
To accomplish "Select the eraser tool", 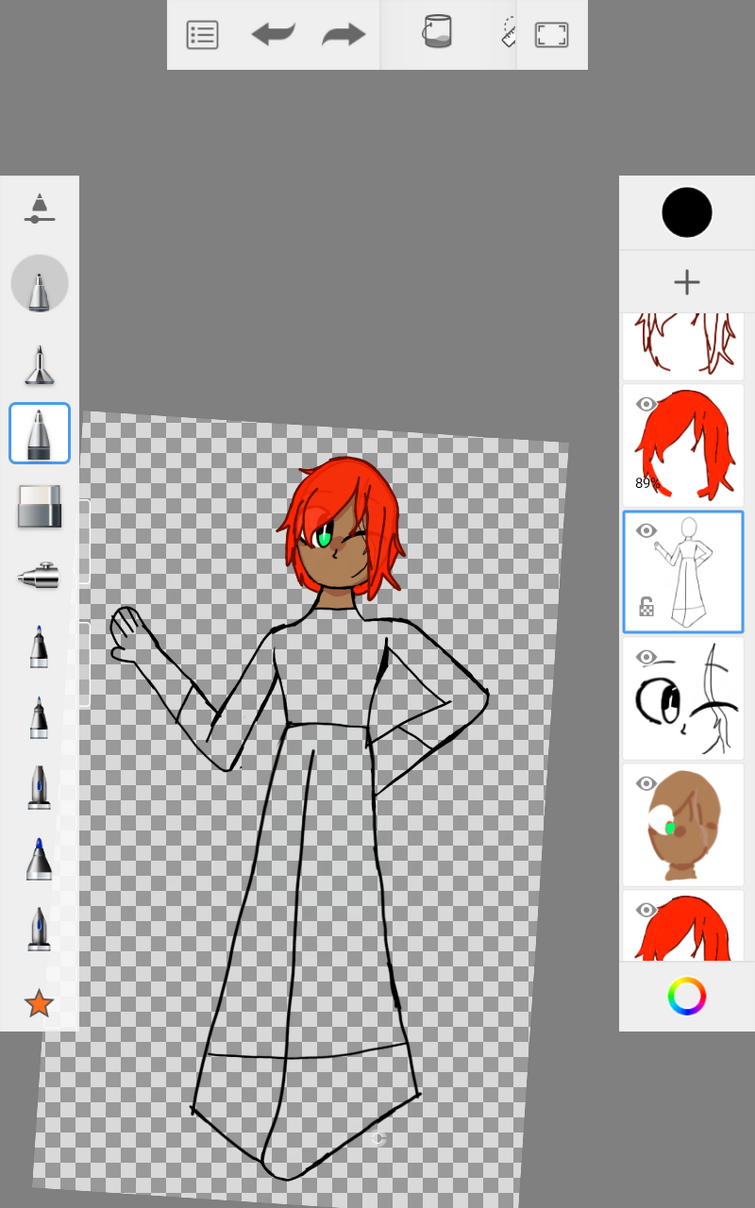I will point(39,505).
